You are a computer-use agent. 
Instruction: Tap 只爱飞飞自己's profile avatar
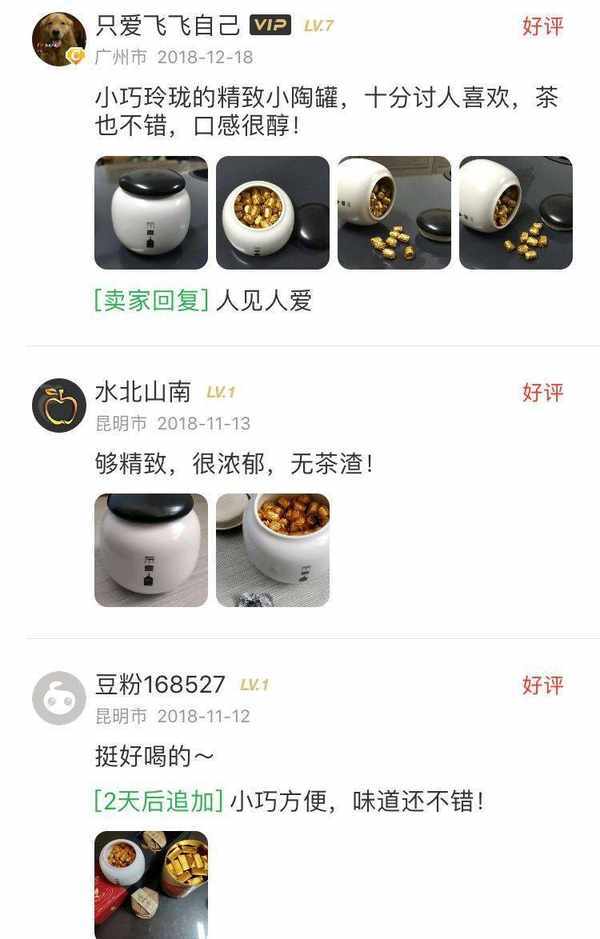coord(59,39)
